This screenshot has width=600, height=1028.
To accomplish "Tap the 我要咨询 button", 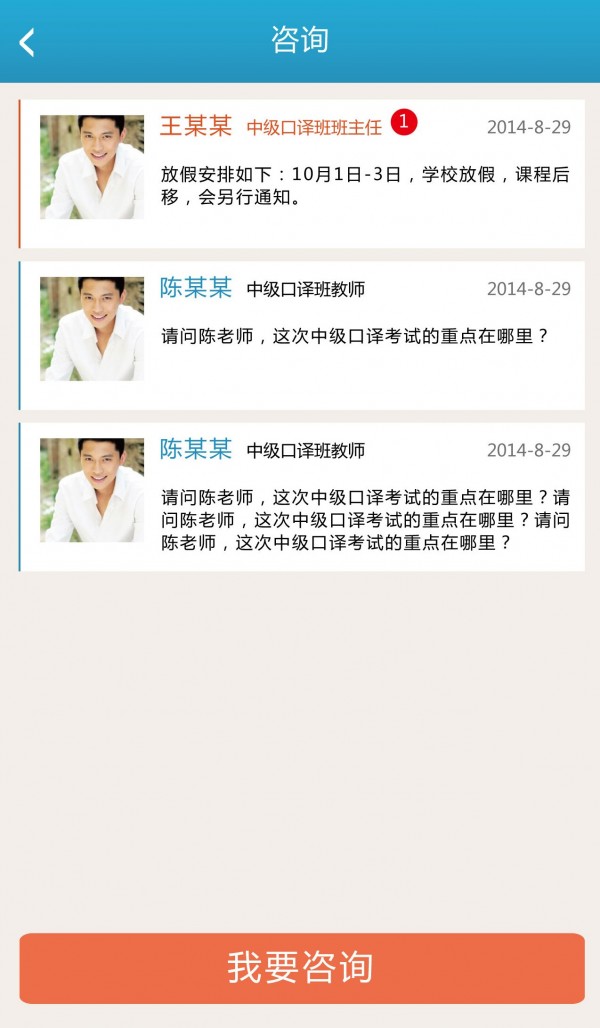I will 301,968.
